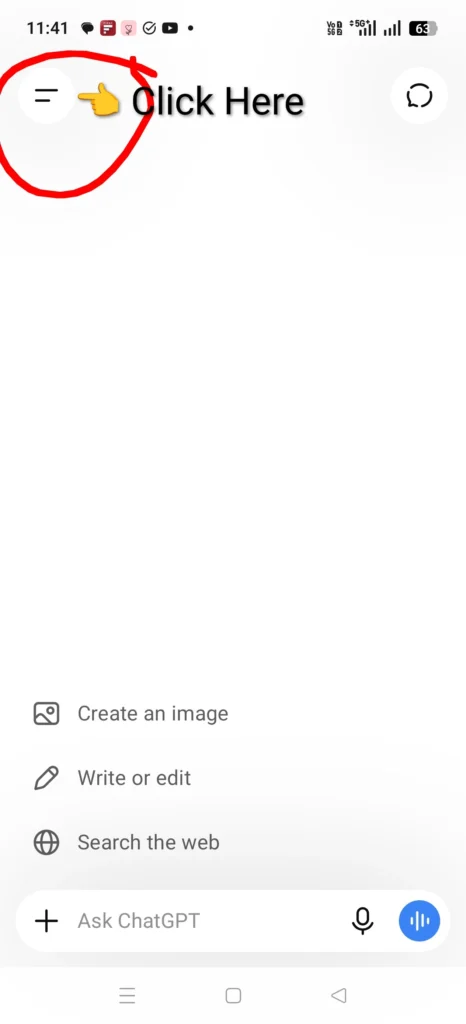This screenshot has width=466, height=1024.
Task: Go back using the system back button
Action: click(338, 995)
